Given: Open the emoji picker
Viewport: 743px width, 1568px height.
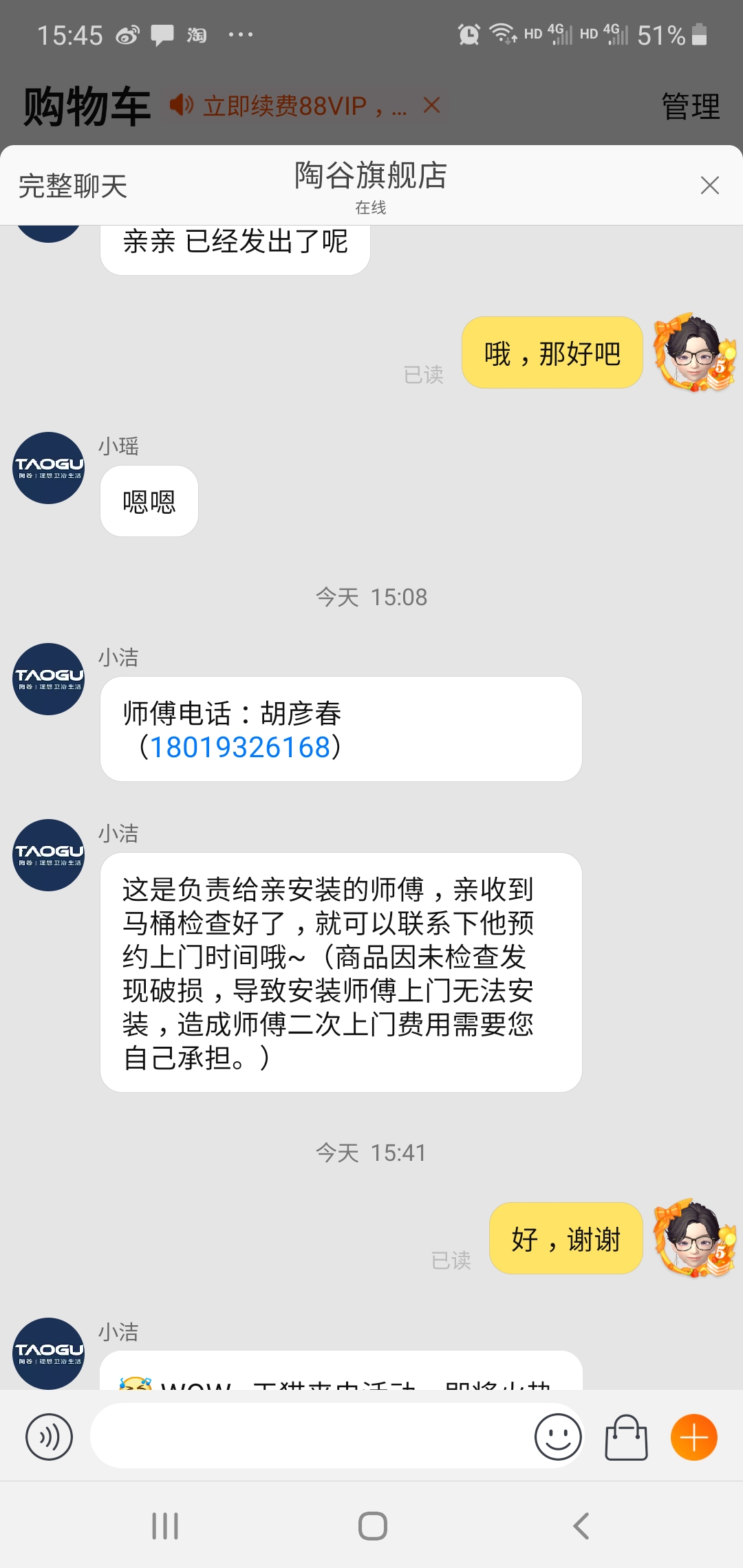Looking at the screenshot, I should 557,1437.
